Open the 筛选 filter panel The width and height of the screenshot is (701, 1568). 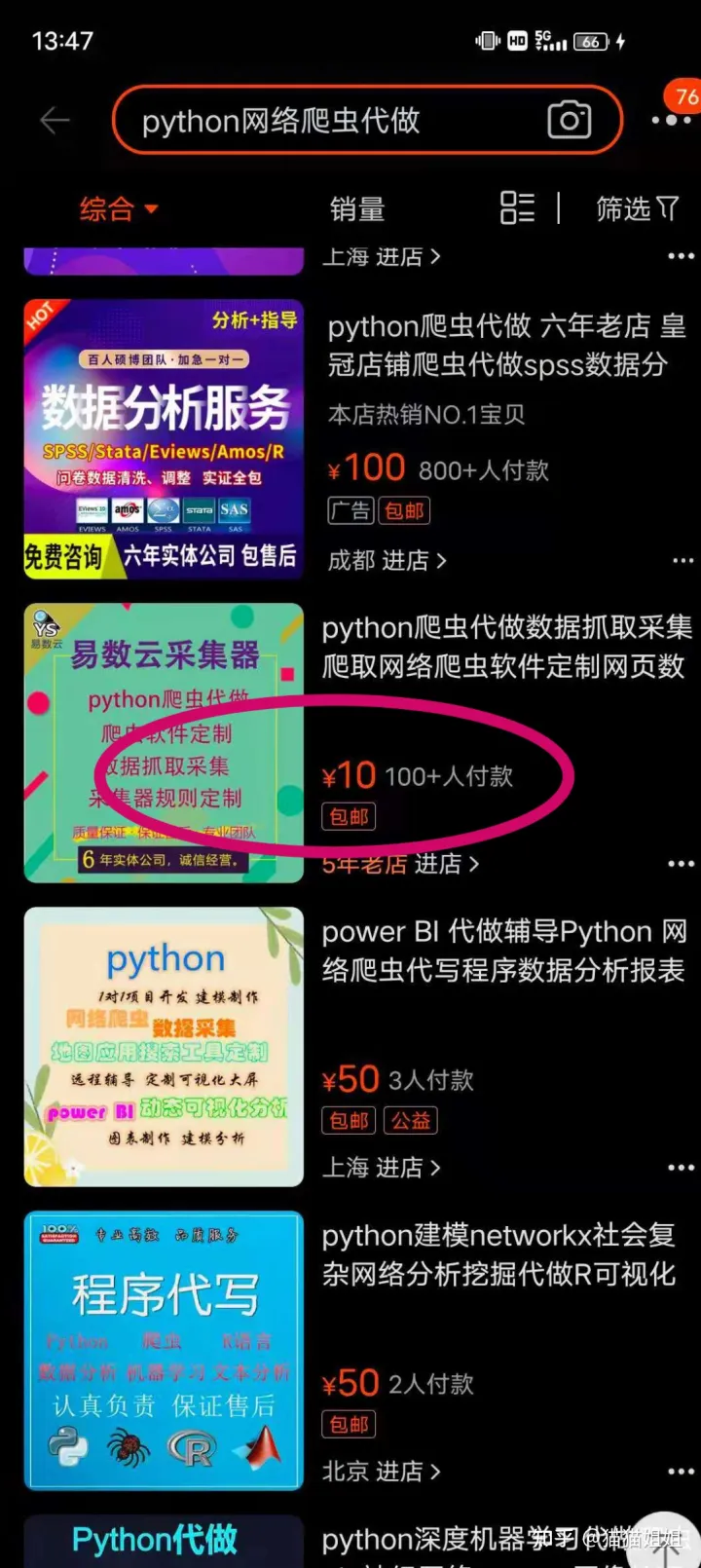coord(637,208)
